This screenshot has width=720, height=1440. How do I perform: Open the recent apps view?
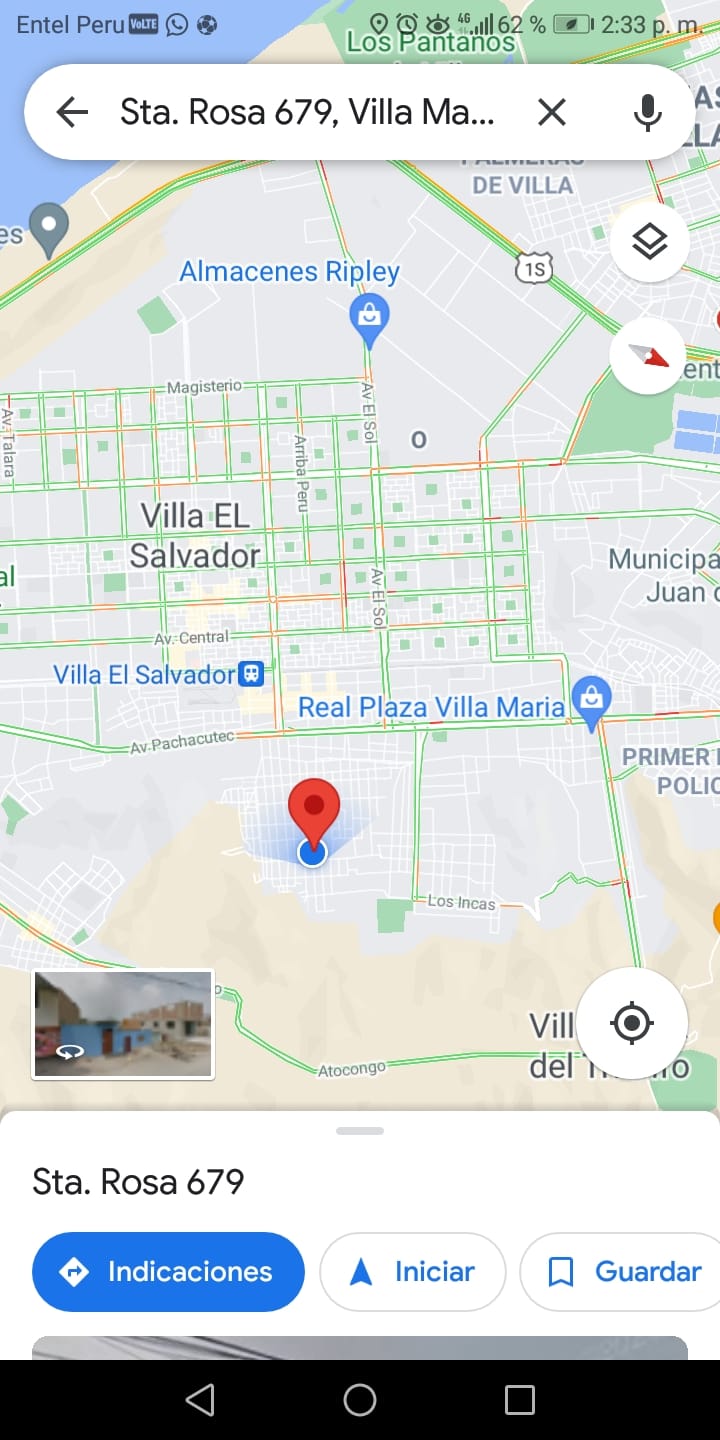point(520,1400)
